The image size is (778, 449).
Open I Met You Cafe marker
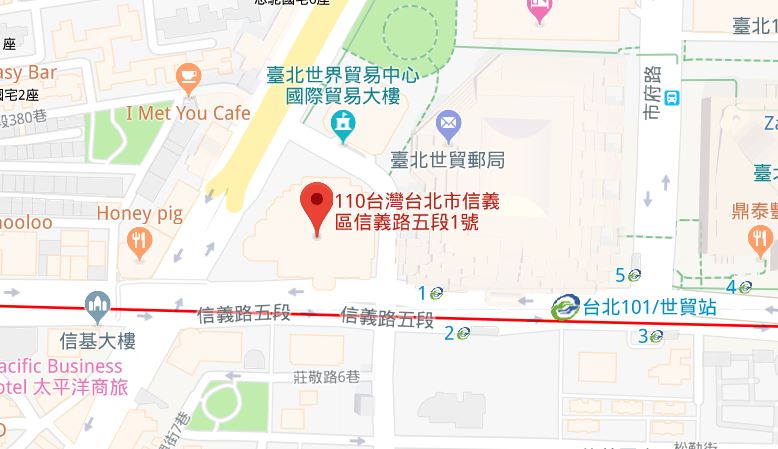187,75
